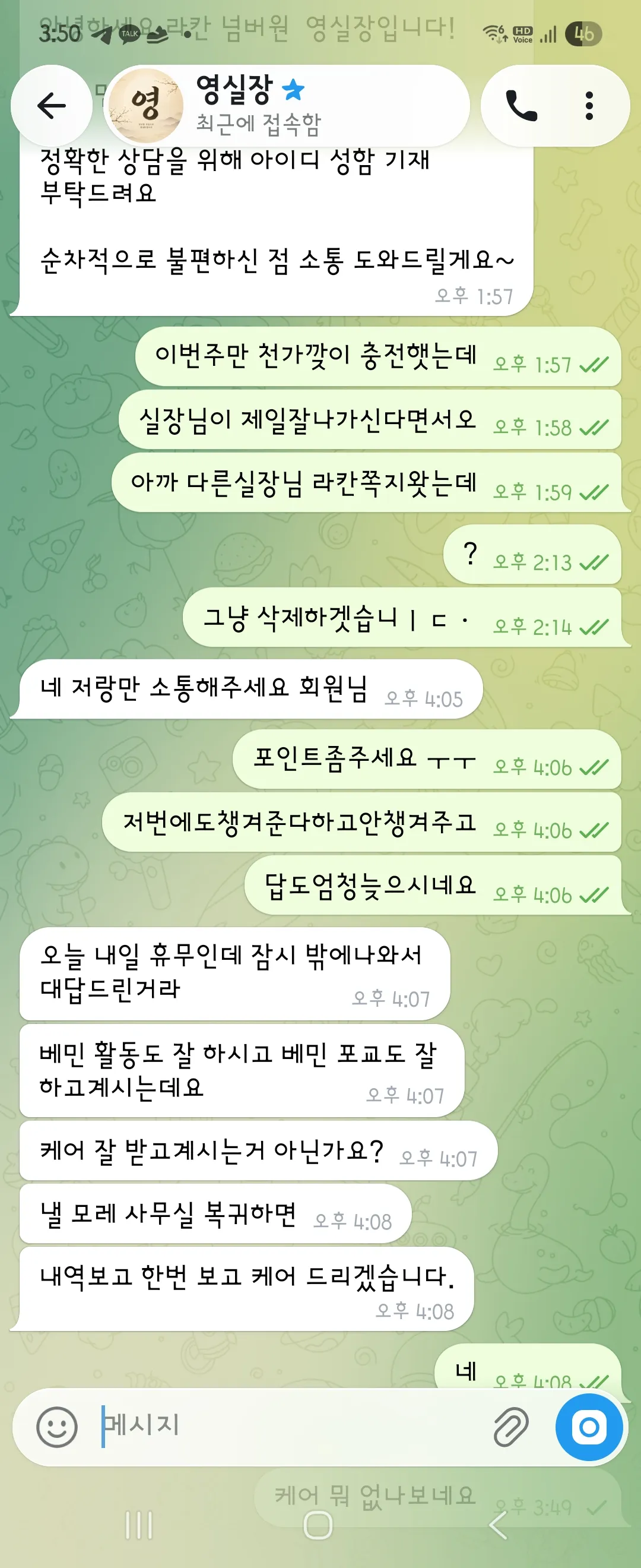Viewport: 641px width, 1568px height.
Task: Open recent apps in the navigation bar
Action: [x=139, y=1525]
